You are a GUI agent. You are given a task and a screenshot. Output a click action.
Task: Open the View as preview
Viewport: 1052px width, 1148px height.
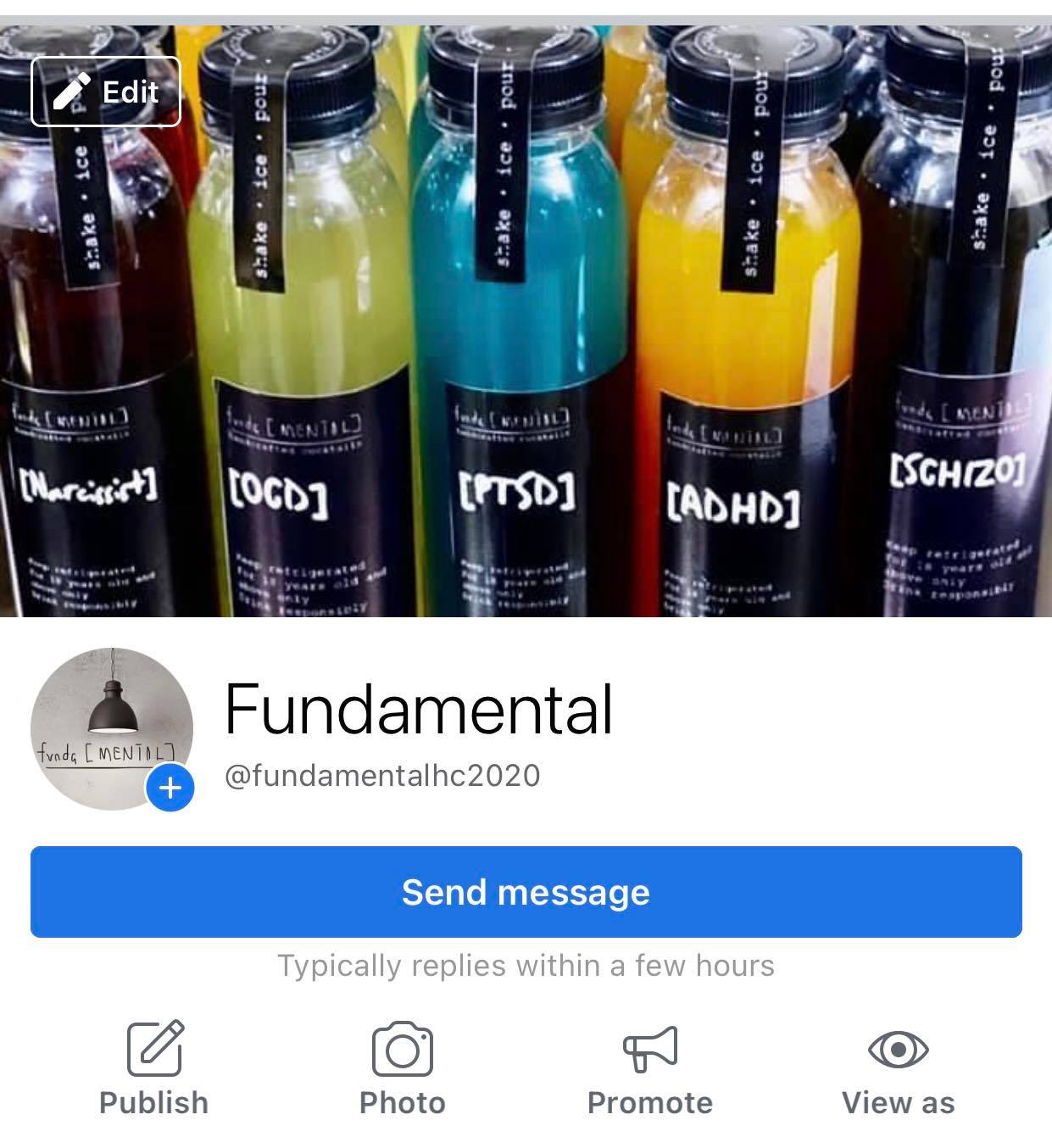pyautogui.click(x=898, y=1069)
